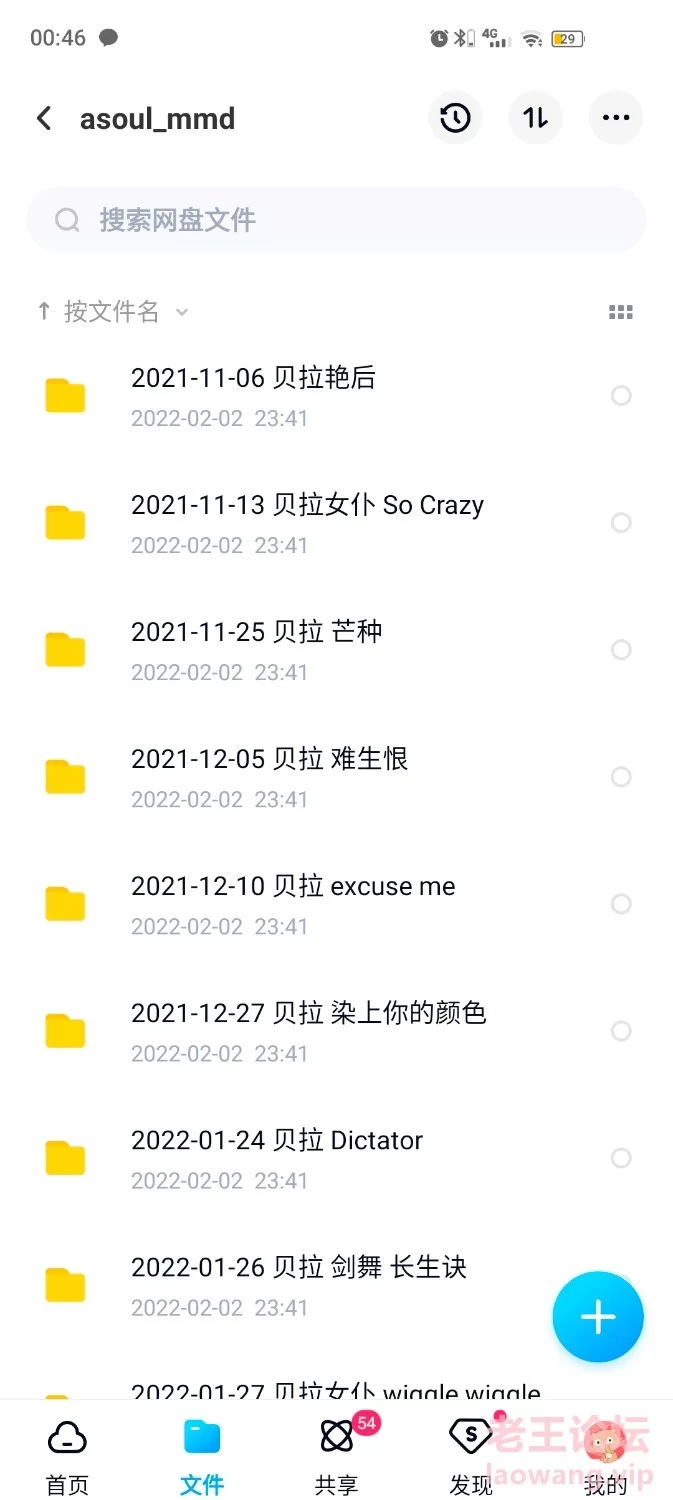Open folder 2021-11-06 贝拉艳后
Image resolution: width=673 pixels, height=1500 pixels.
pyautogui.click(x=253, y=378)
